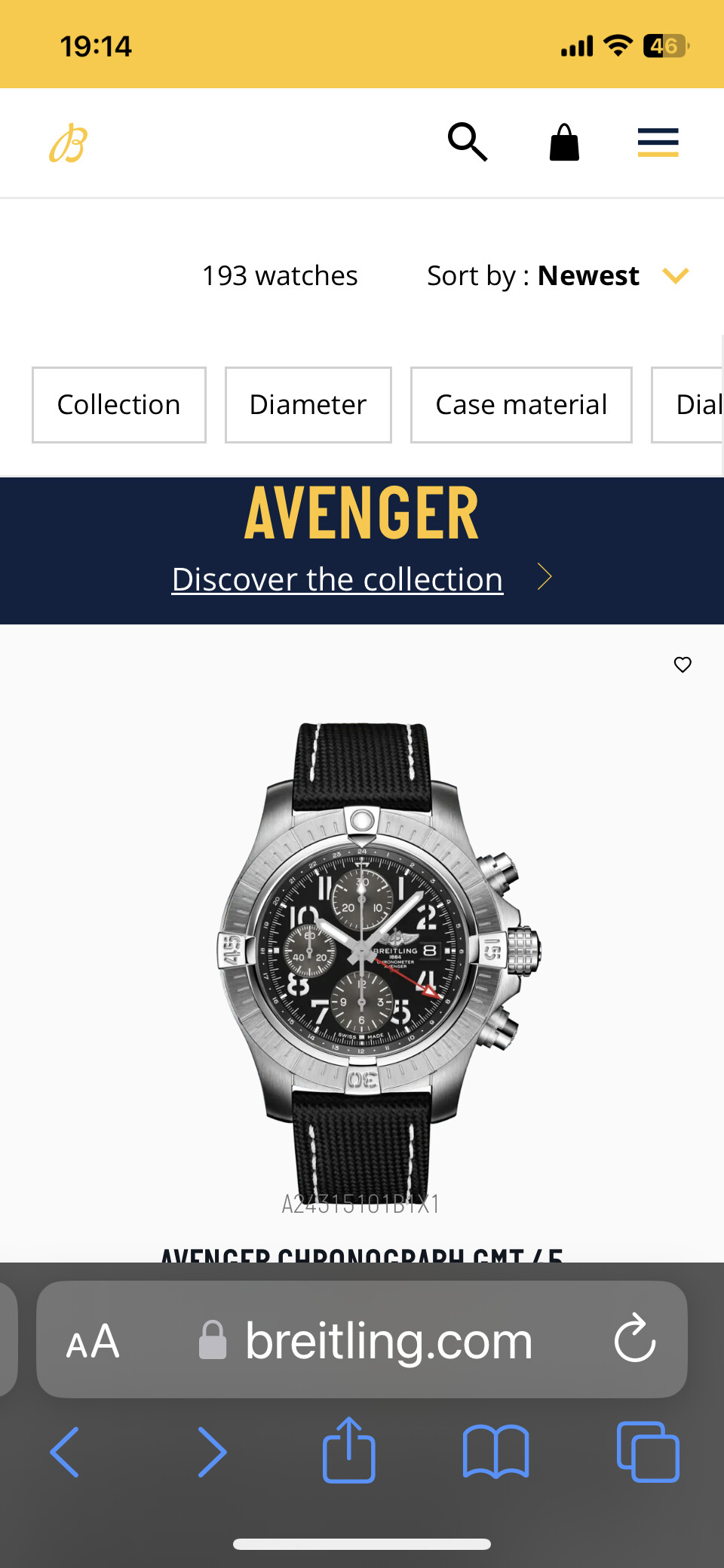Show open browser tabs
724x1568 pixels.
(x=648, y=1452)
